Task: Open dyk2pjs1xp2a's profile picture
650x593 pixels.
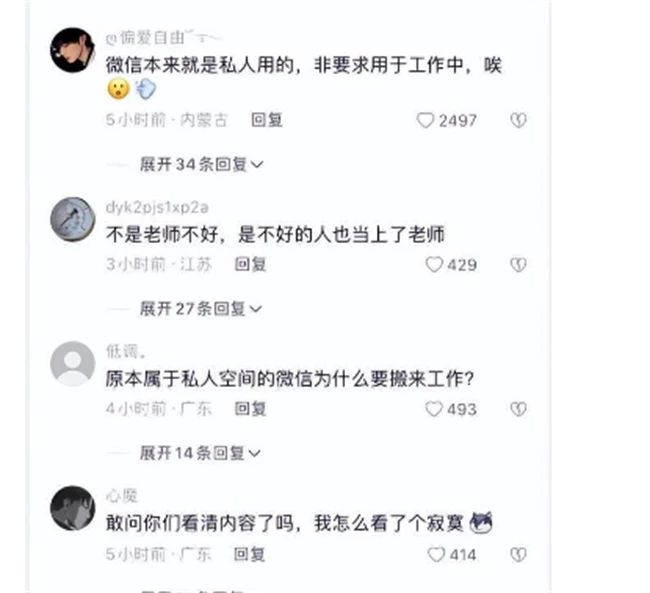Action: point(73,217)
